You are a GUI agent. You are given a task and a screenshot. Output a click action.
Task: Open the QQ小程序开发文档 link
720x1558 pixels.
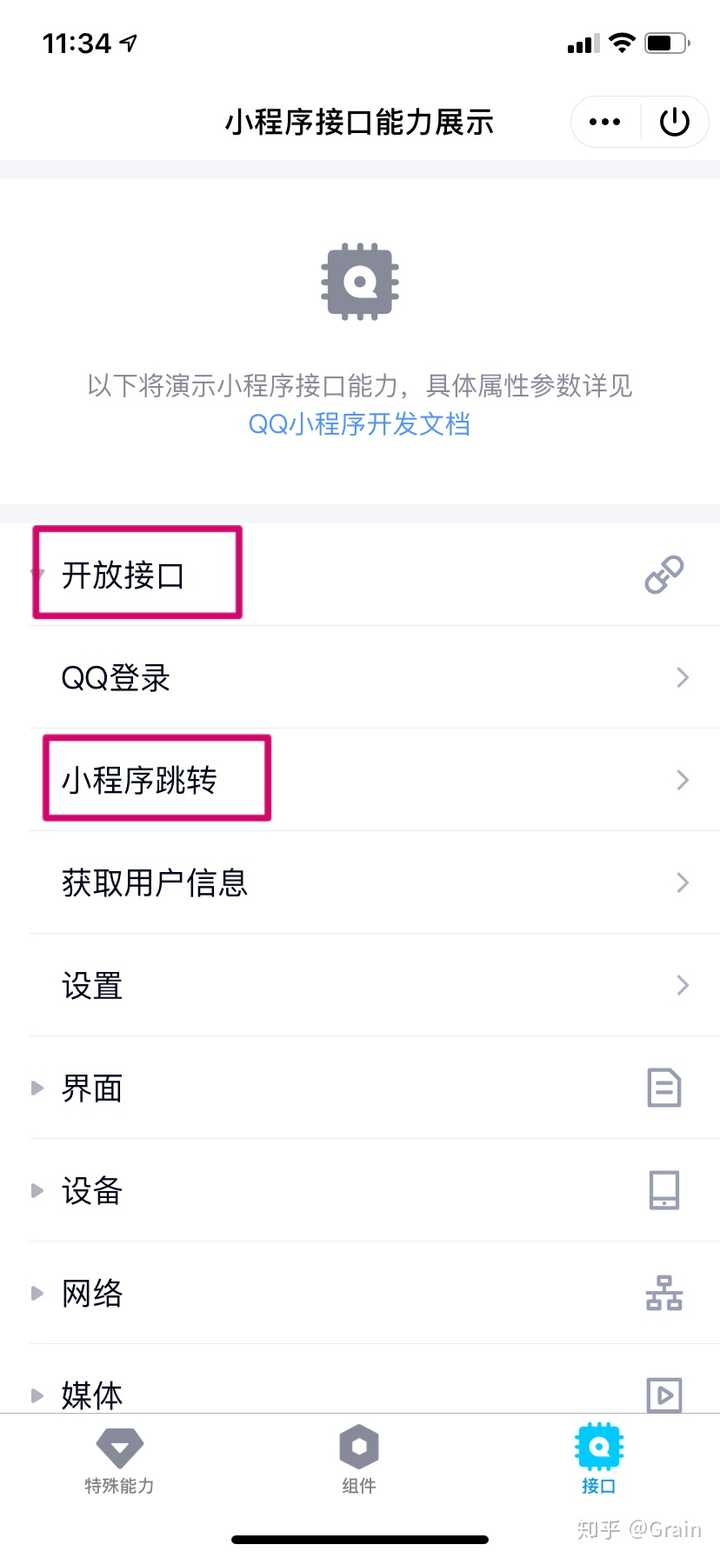tap(359, 424)
